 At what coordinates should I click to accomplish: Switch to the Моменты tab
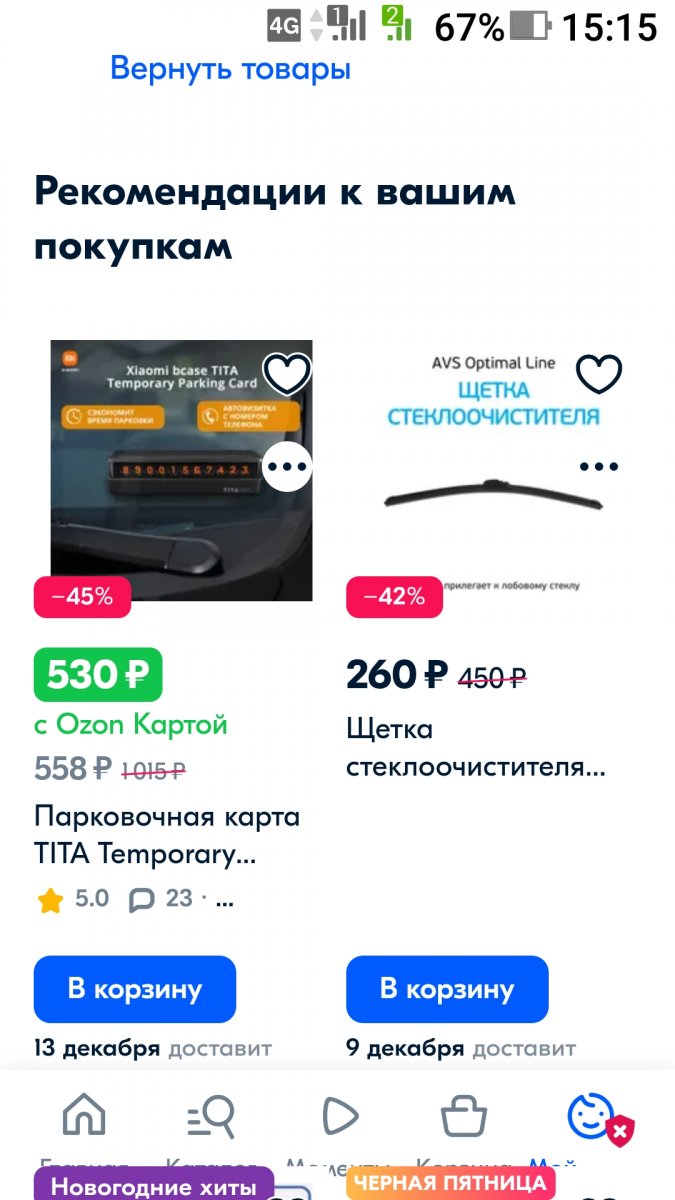coord(339,1118)
